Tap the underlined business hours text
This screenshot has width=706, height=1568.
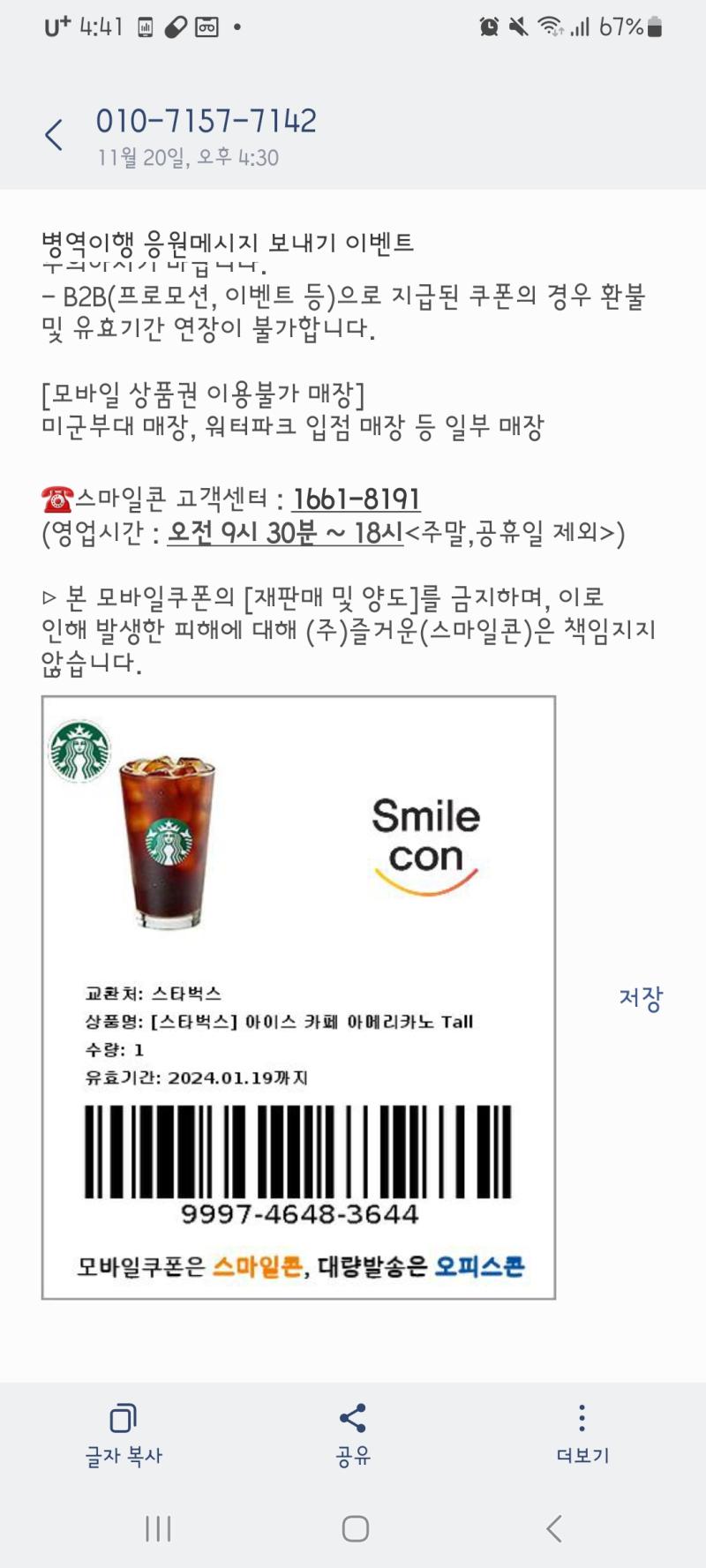285,533
